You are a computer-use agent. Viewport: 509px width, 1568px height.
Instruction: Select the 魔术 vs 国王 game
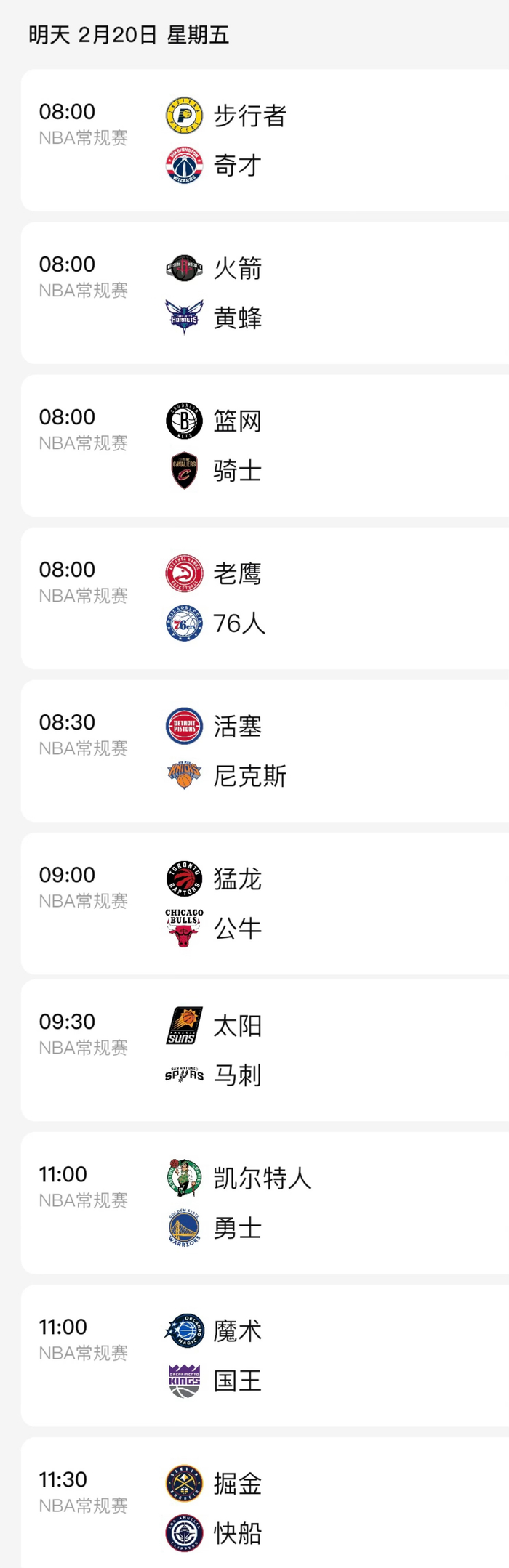[265, 1355]
